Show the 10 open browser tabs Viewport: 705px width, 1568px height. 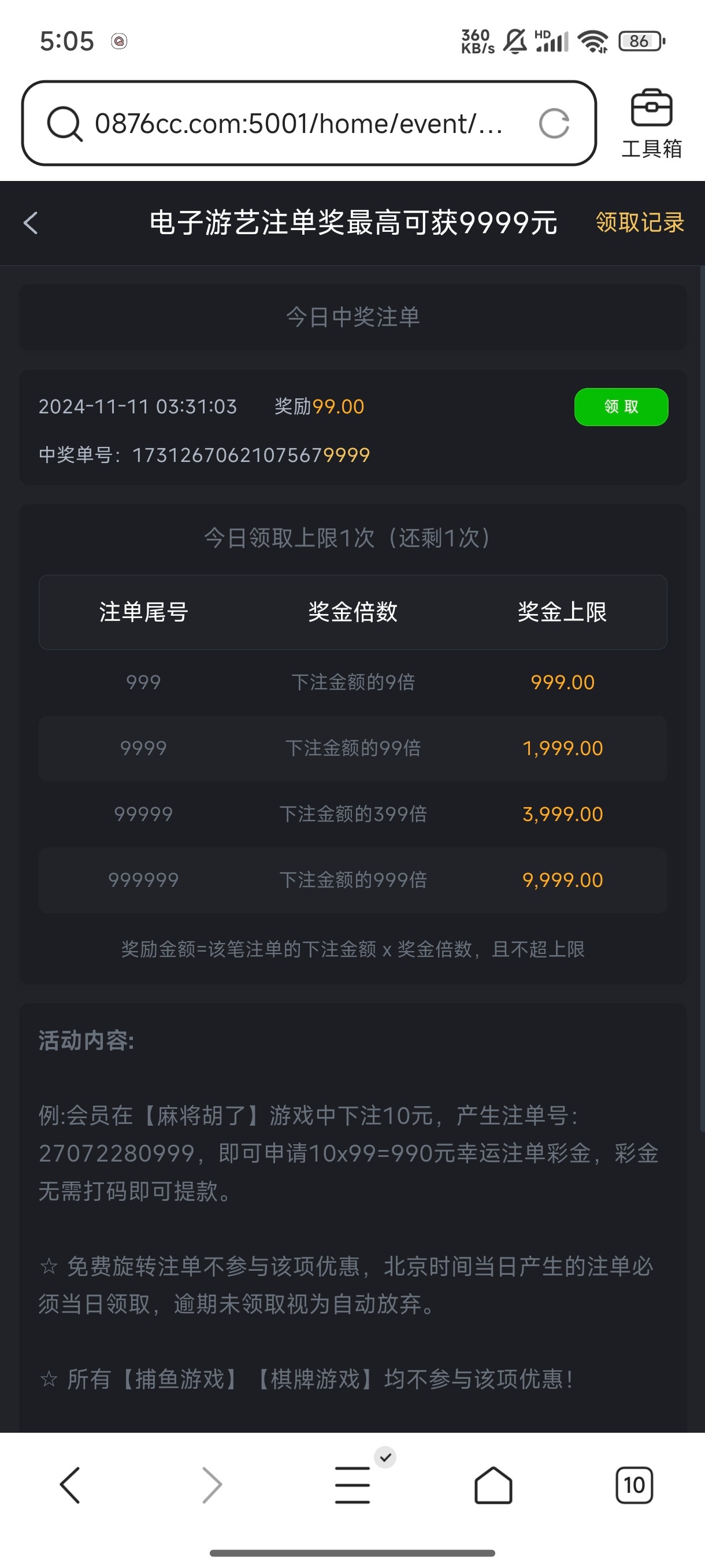pos(634,1485)
